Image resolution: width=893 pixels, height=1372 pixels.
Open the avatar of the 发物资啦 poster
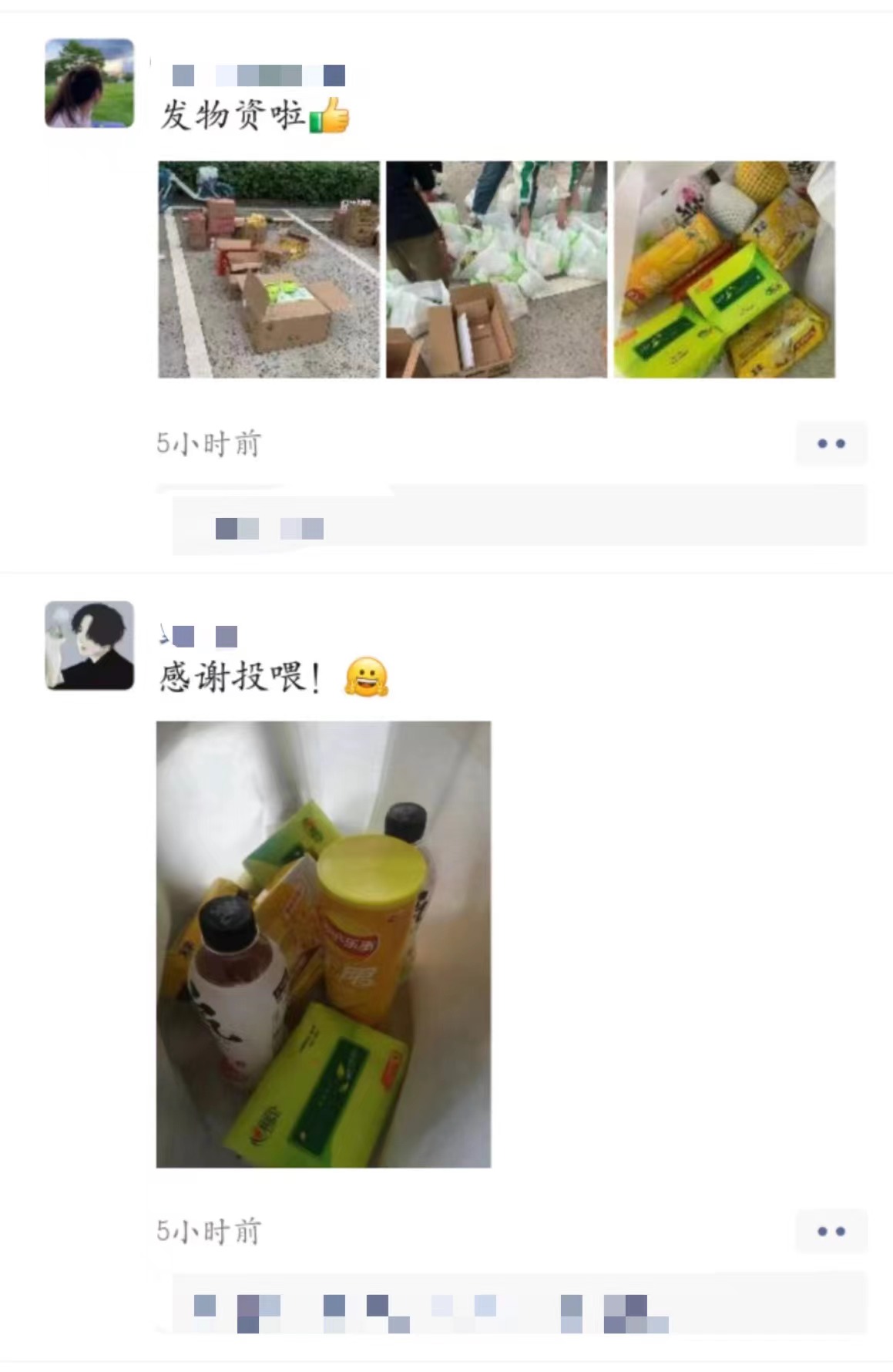click(89, 83)
